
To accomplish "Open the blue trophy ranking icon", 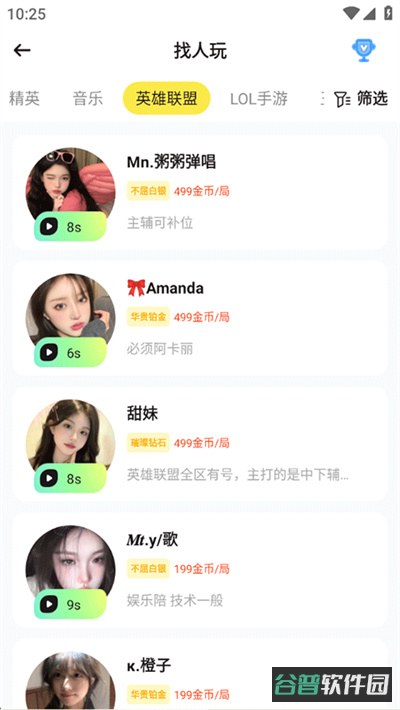I will 364,50.
